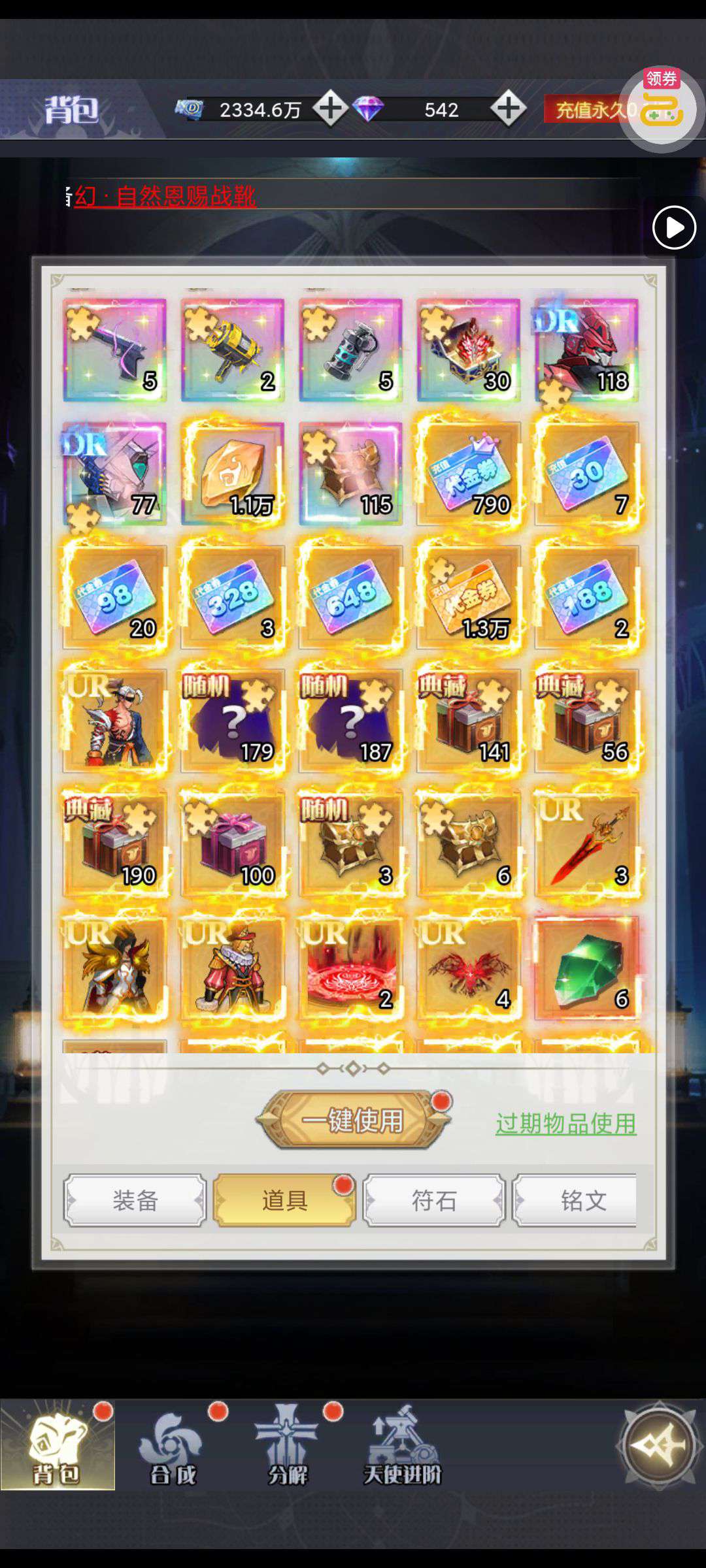Open the 铭文 tab
Viewport: 706px width, 1568px height.
pos(575,1200)
